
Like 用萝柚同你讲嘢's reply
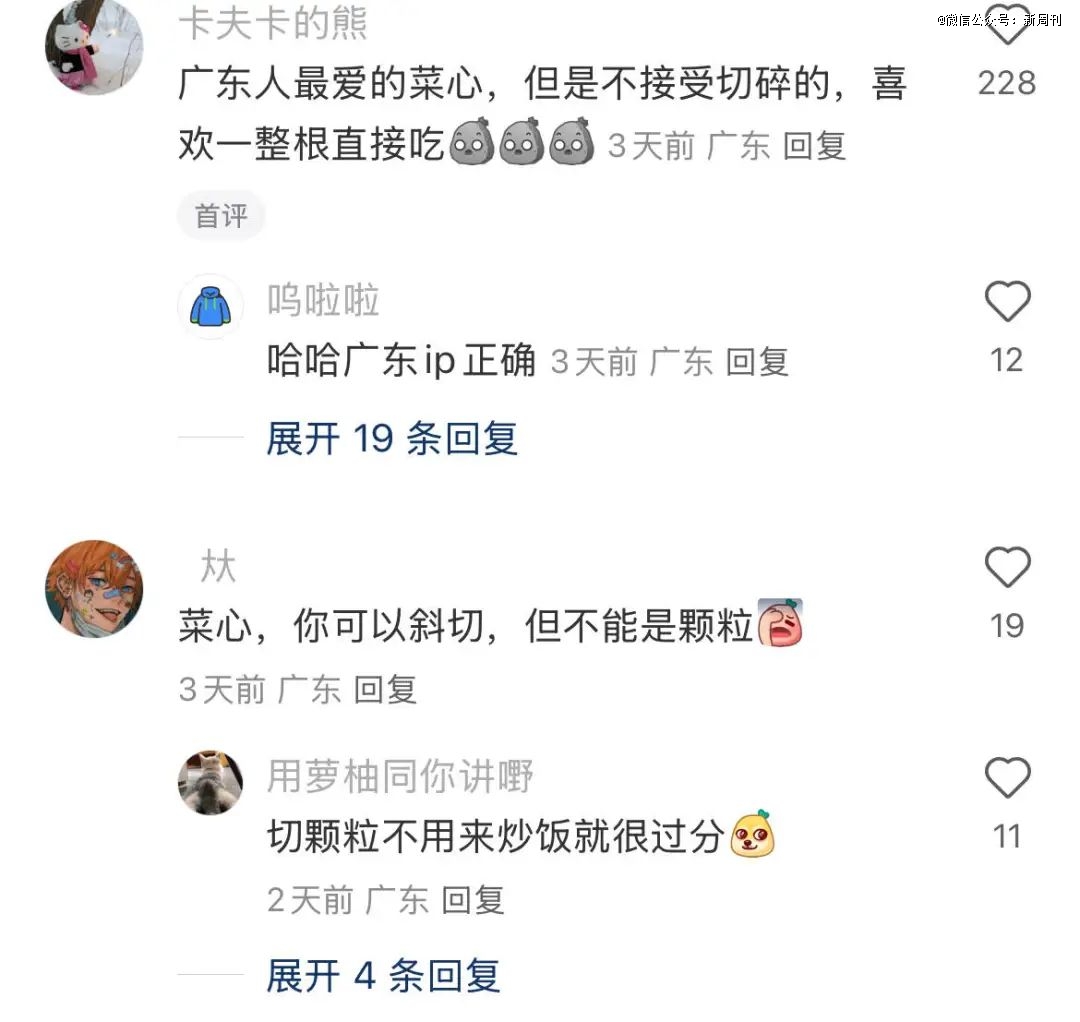click(x=1007, y=778)
